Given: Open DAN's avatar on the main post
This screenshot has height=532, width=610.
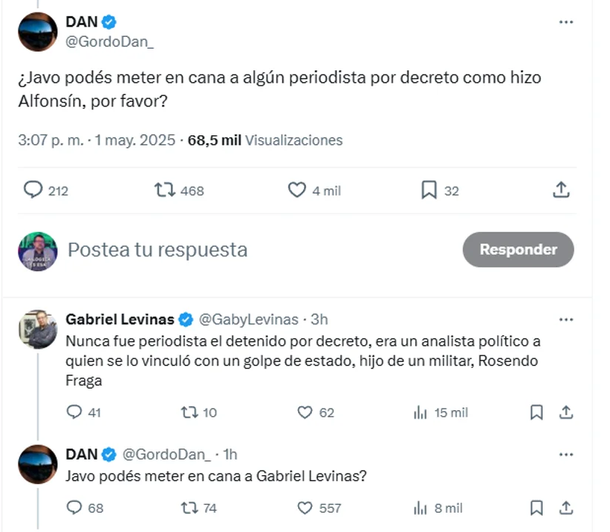Looking at the screenshot, I should click(x=38, y=31).
